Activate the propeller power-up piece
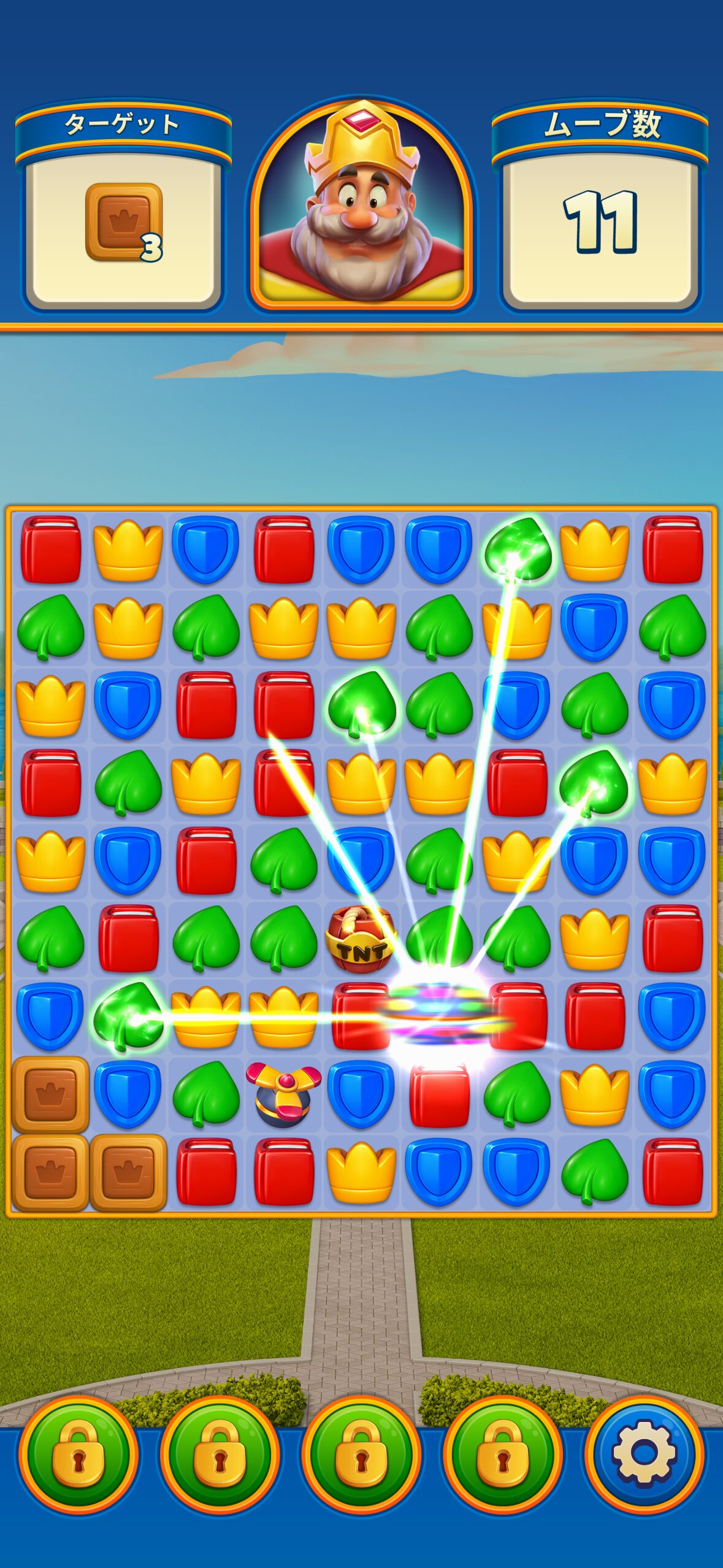Screen dimensions: 723x1568 (283, 1094)
